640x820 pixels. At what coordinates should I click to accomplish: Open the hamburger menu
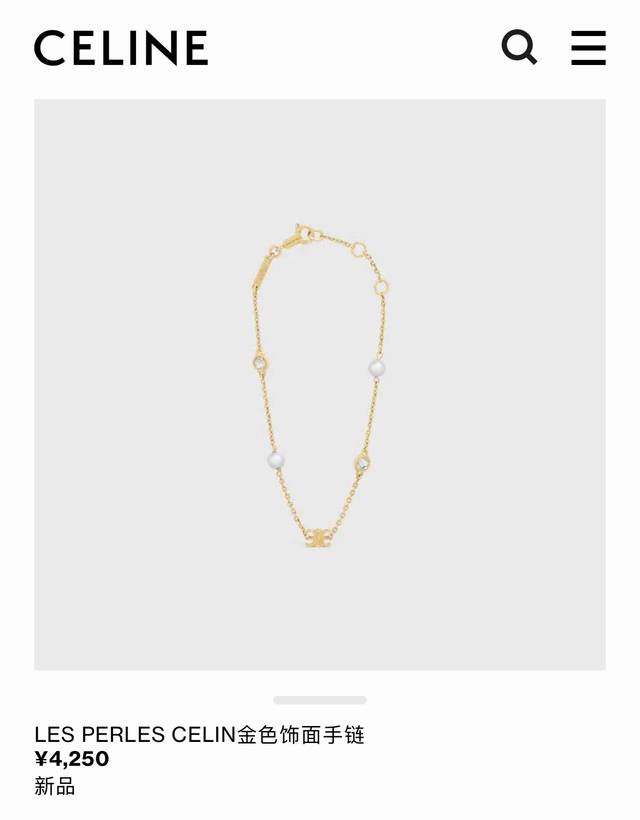pyautogui.click(x=588, y=48)
